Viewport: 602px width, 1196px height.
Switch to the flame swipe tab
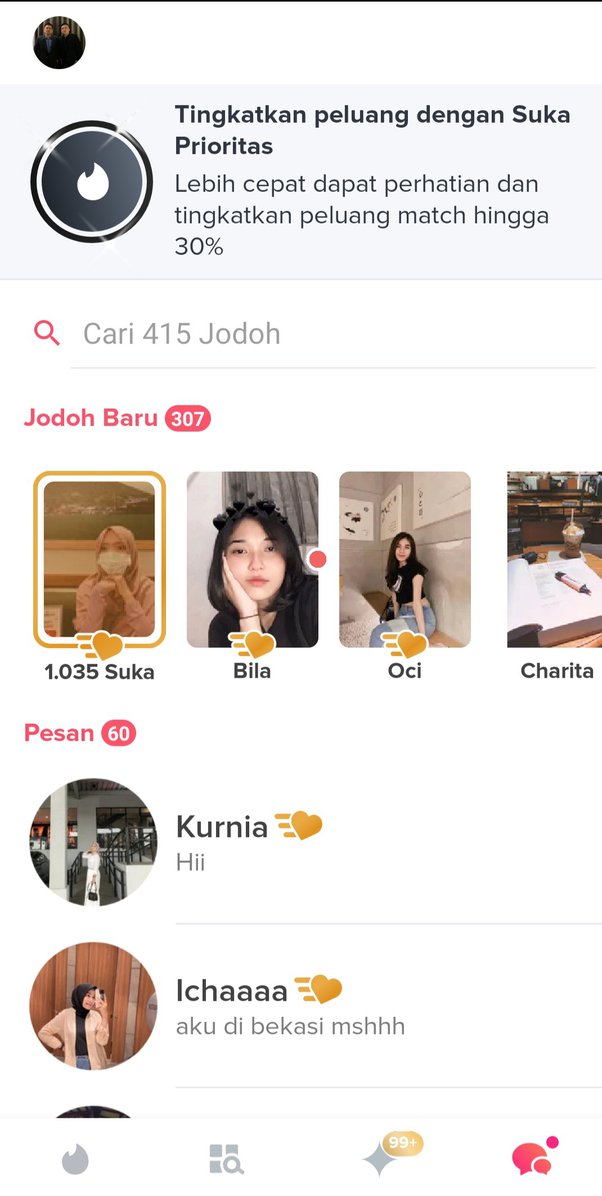point(75,1159)
